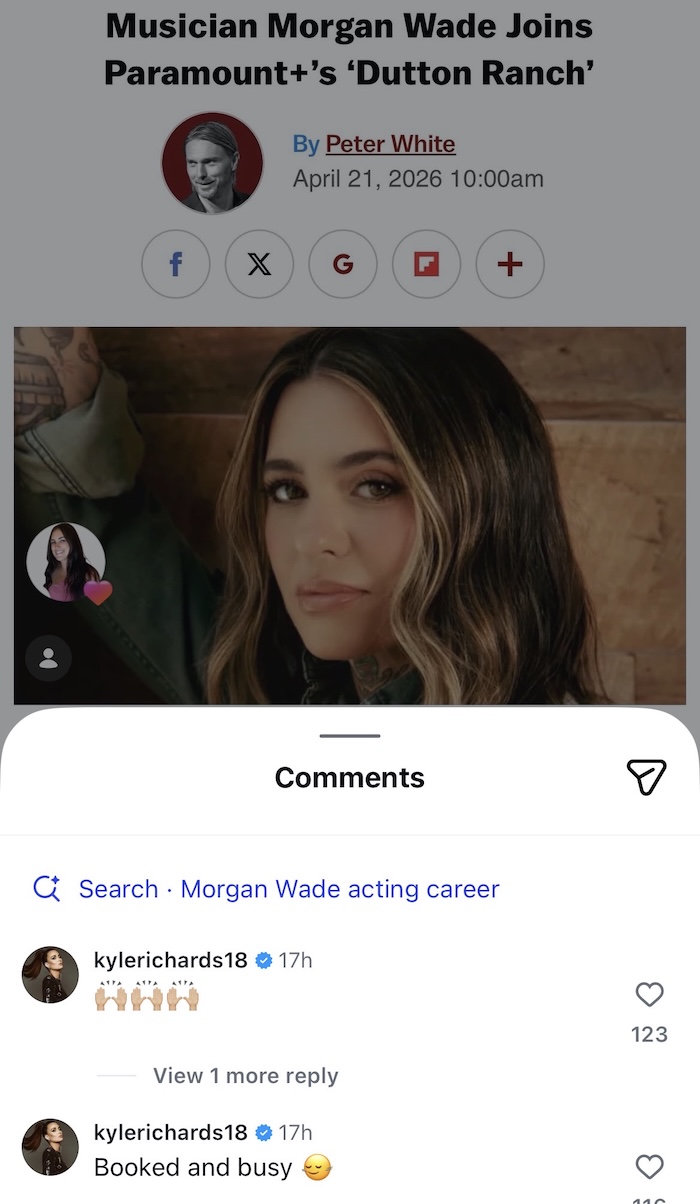
Task: Open the kylerichards18 username above "Booked and busy"
Action: pyautogui.click(x=170, y=1132)
